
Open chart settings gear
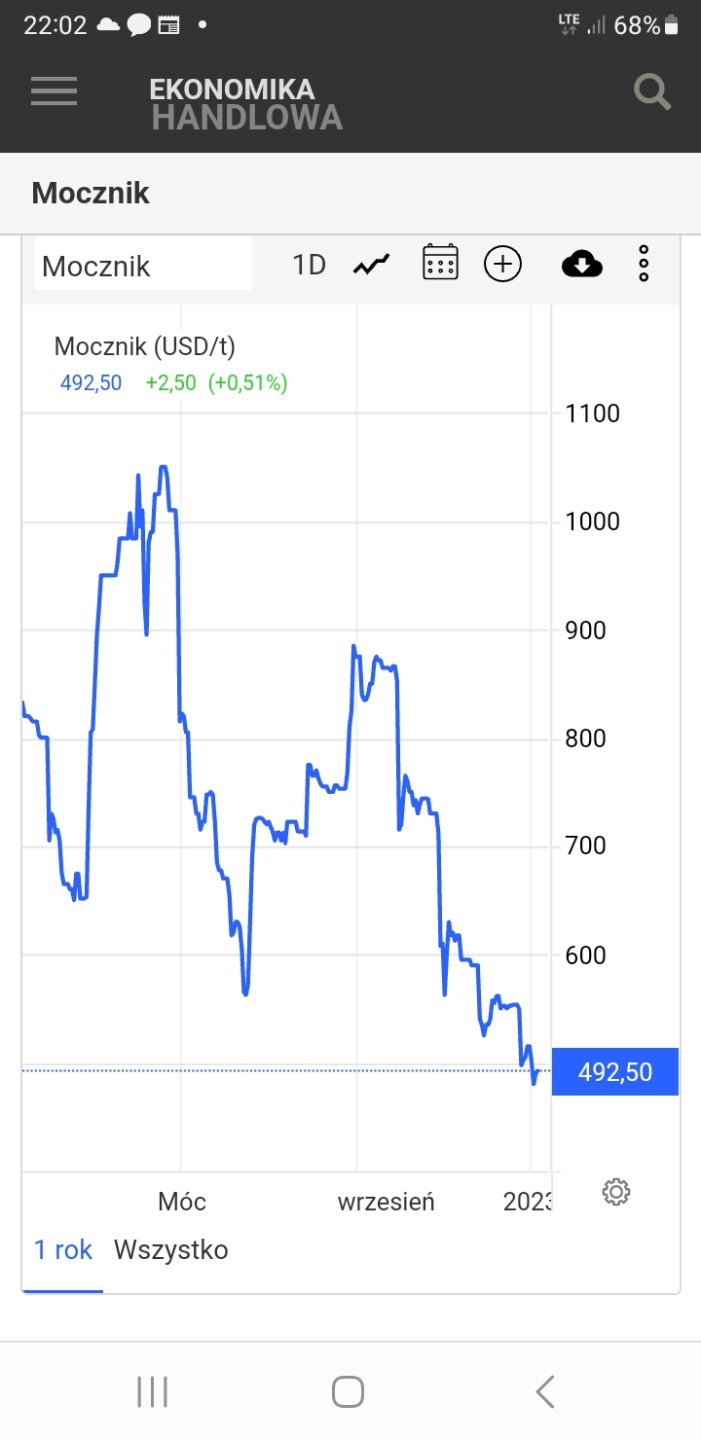pos(616,1191)
